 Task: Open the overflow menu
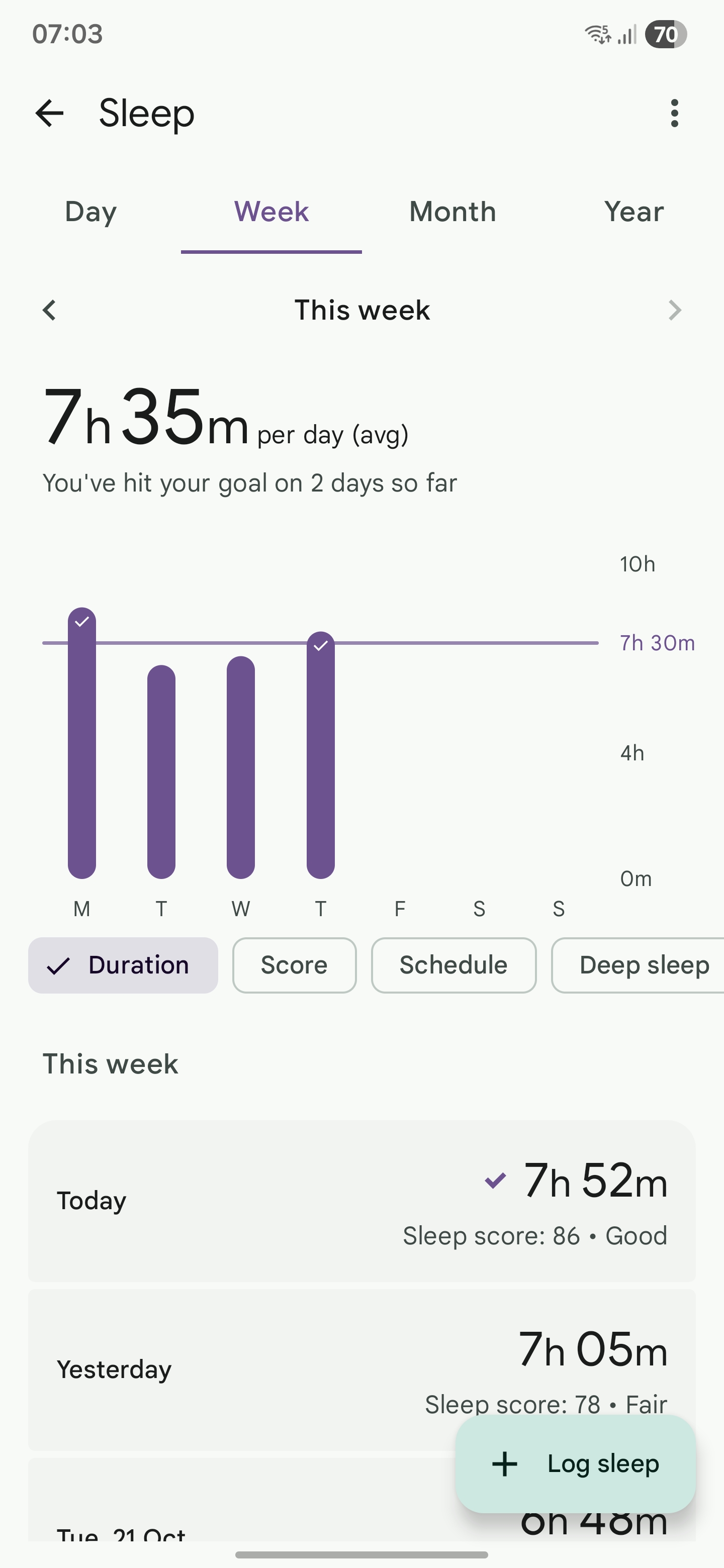674,113
